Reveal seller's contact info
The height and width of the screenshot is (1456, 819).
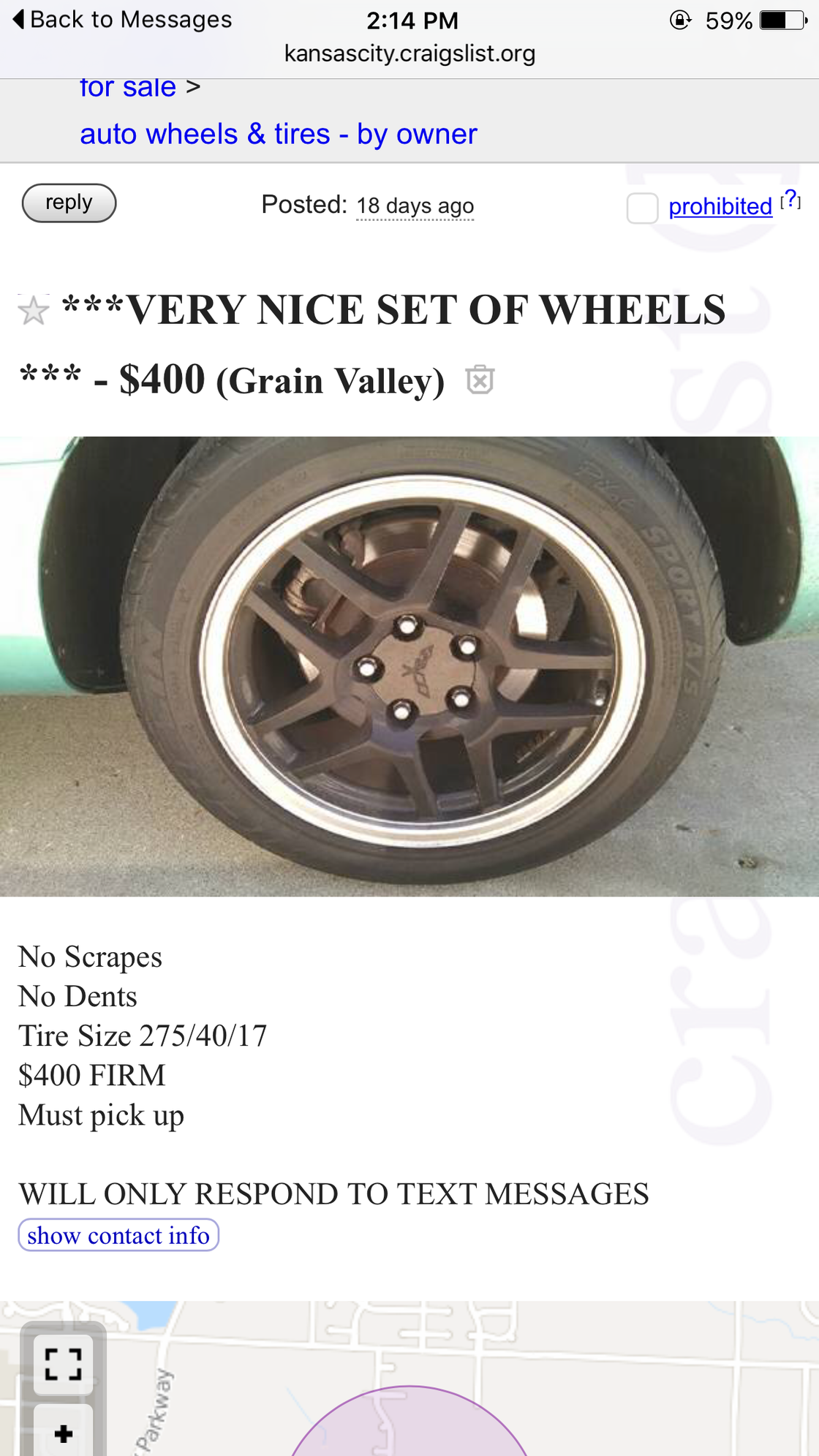click(x=118, y=1235)
